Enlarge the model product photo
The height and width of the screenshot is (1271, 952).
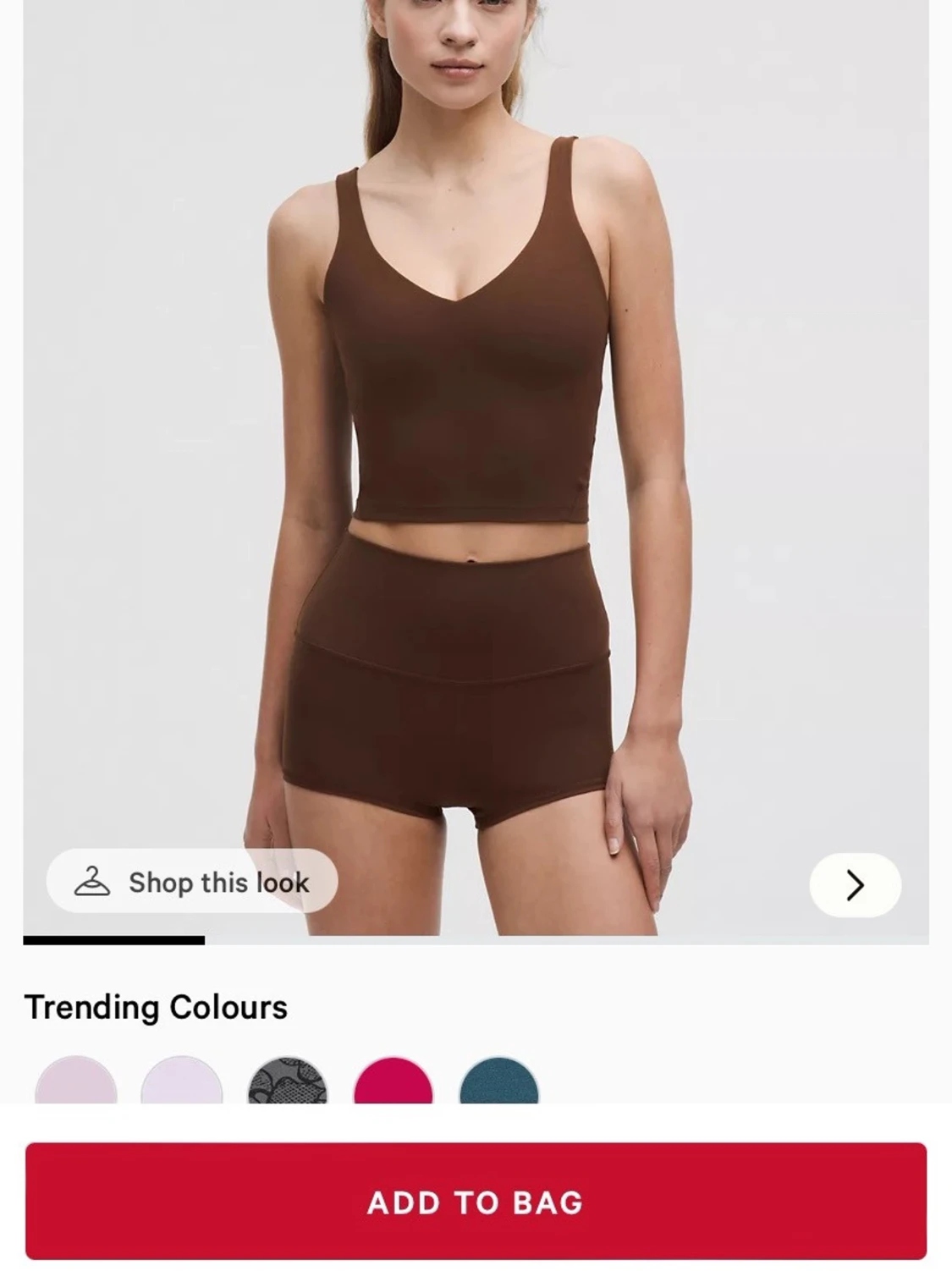(474, 423)
